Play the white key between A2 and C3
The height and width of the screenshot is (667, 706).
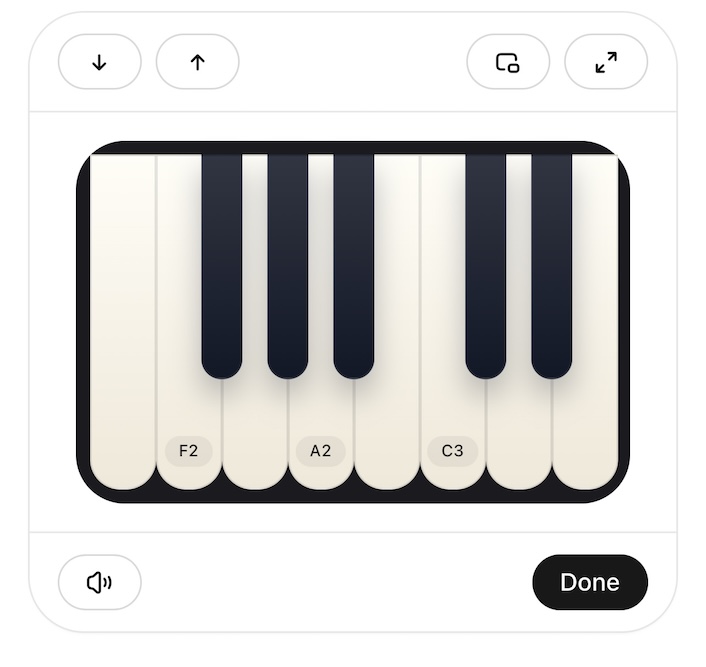point(386,440)
